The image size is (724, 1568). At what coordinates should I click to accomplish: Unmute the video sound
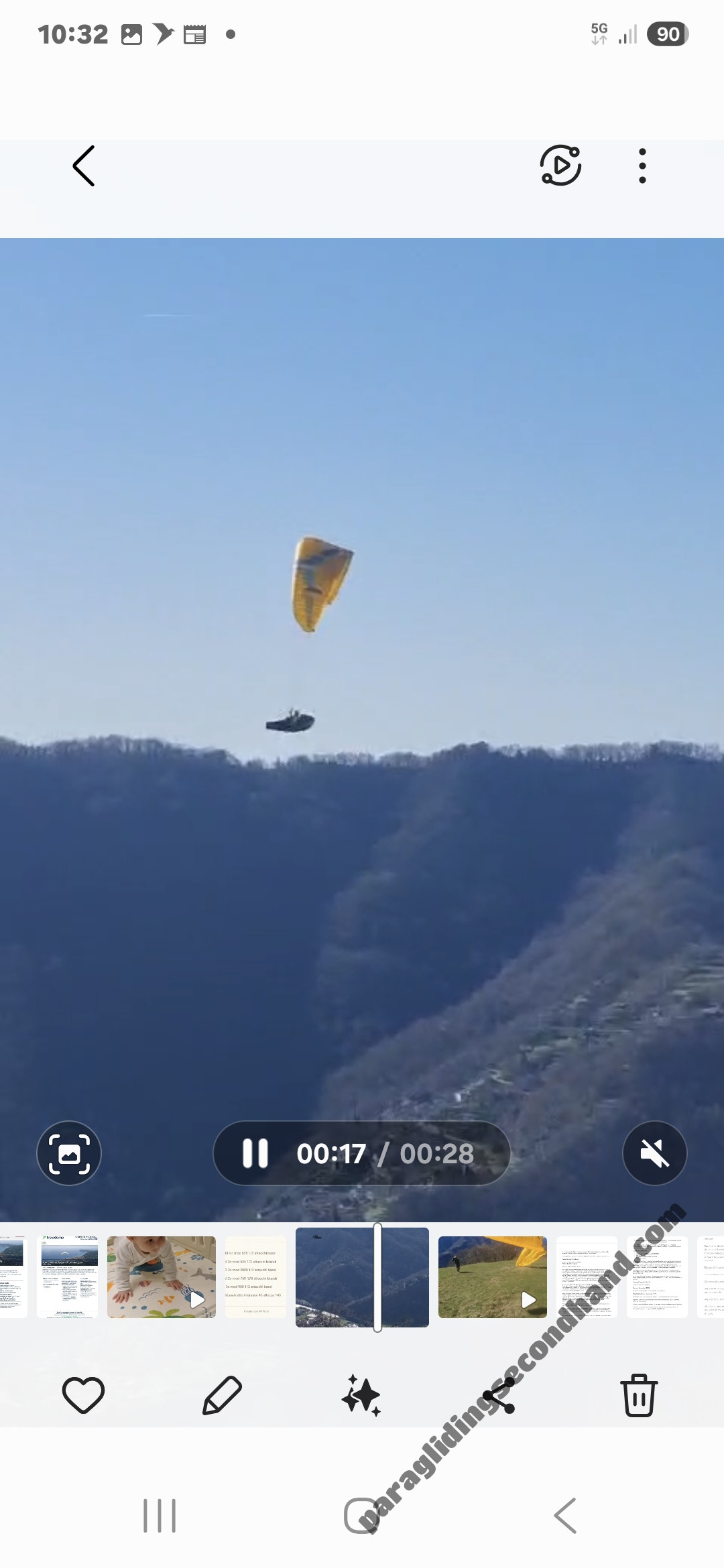pos(654,1153)
